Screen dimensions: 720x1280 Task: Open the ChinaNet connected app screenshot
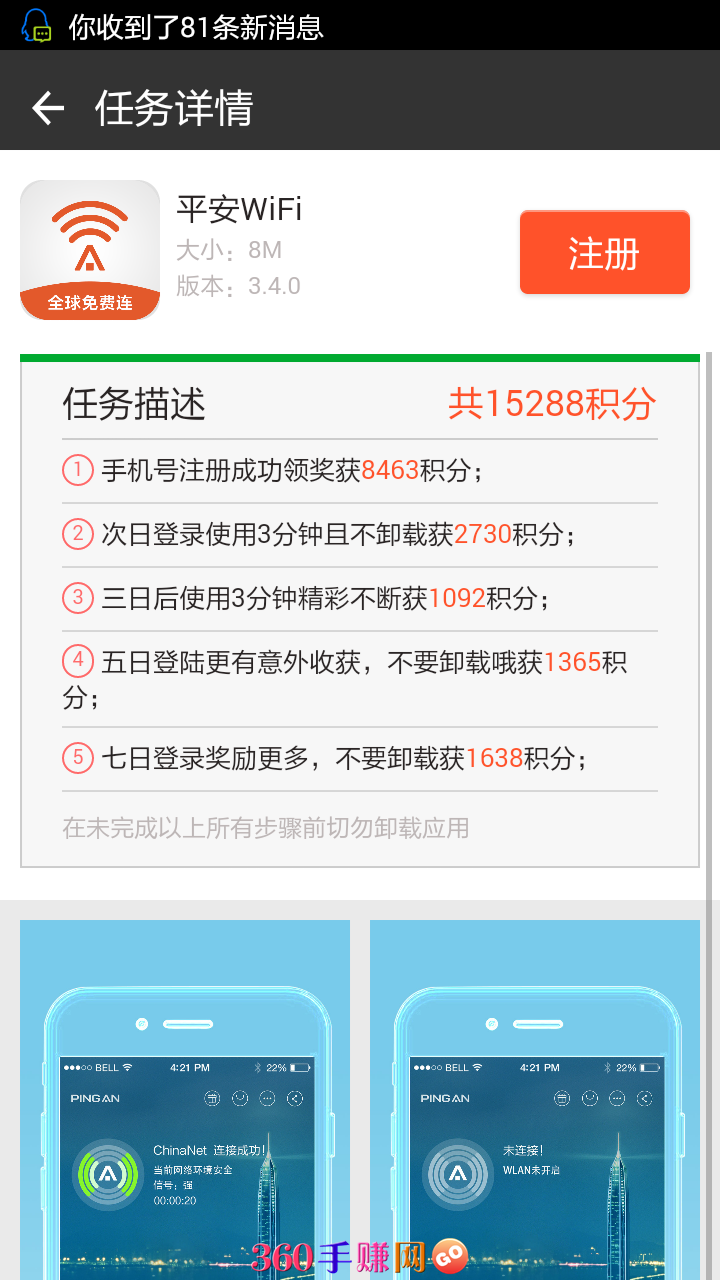(x=185, y=1100)
